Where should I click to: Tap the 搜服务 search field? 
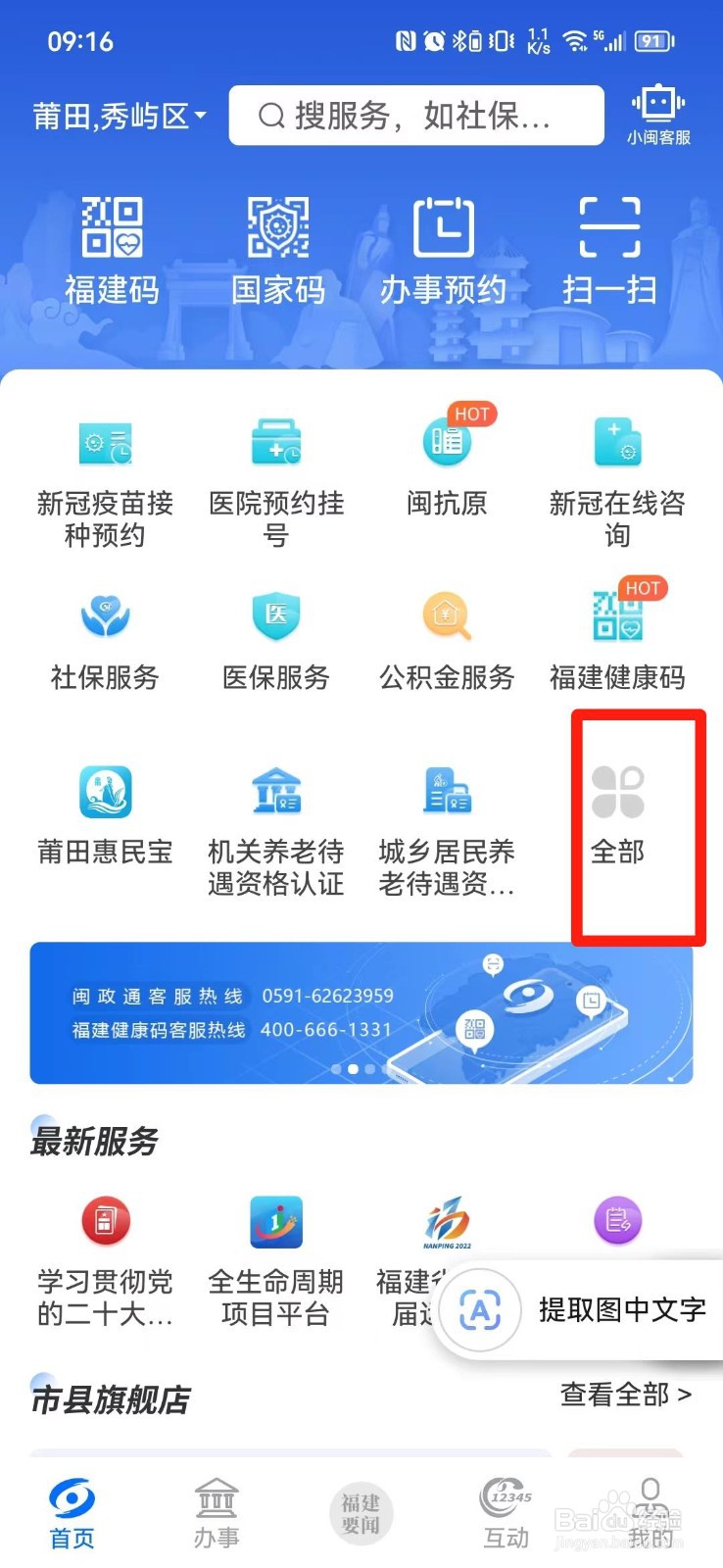[415, 115]
